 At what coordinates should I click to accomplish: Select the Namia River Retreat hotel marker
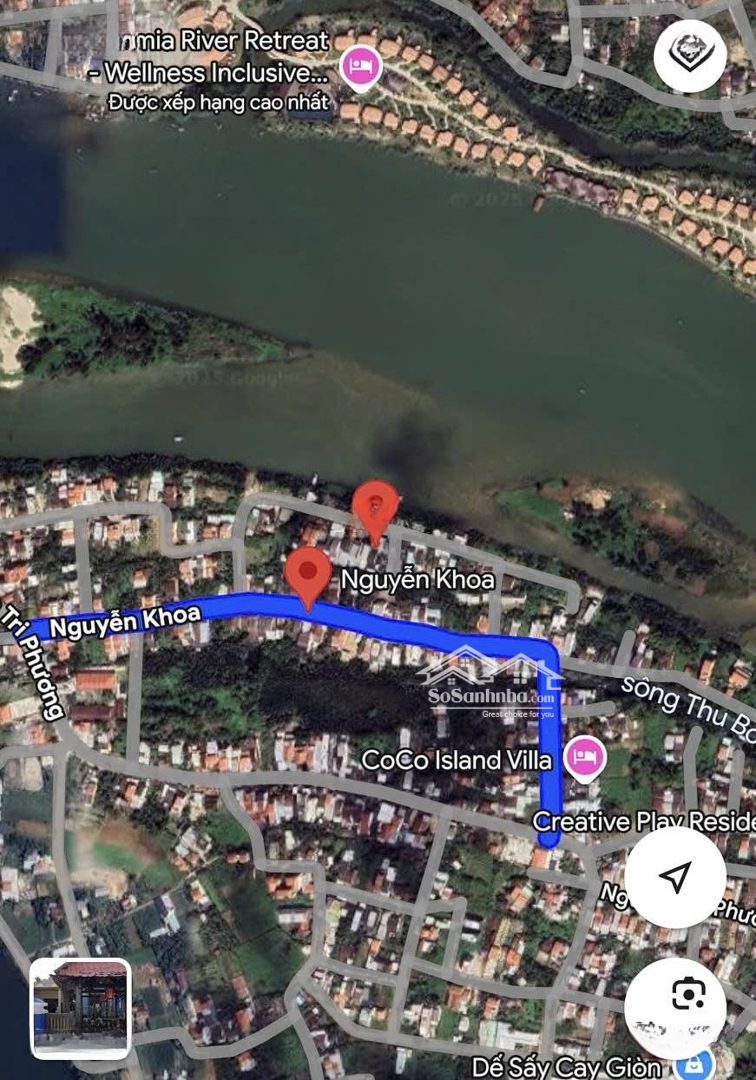(360, 69)
